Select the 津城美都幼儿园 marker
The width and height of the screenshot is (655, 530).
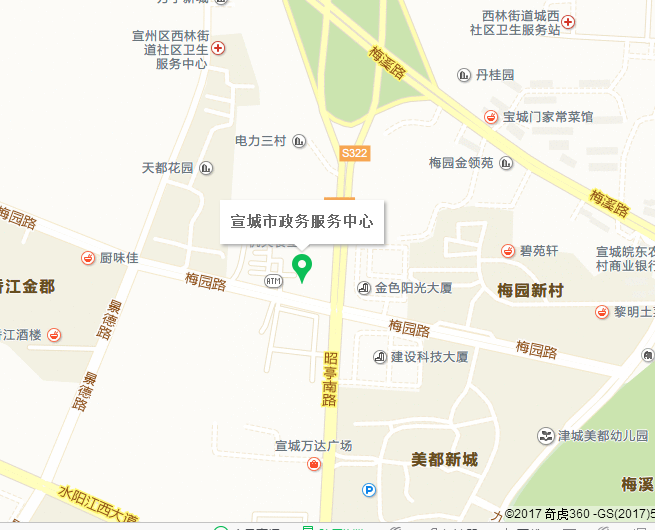click(546, 436)
